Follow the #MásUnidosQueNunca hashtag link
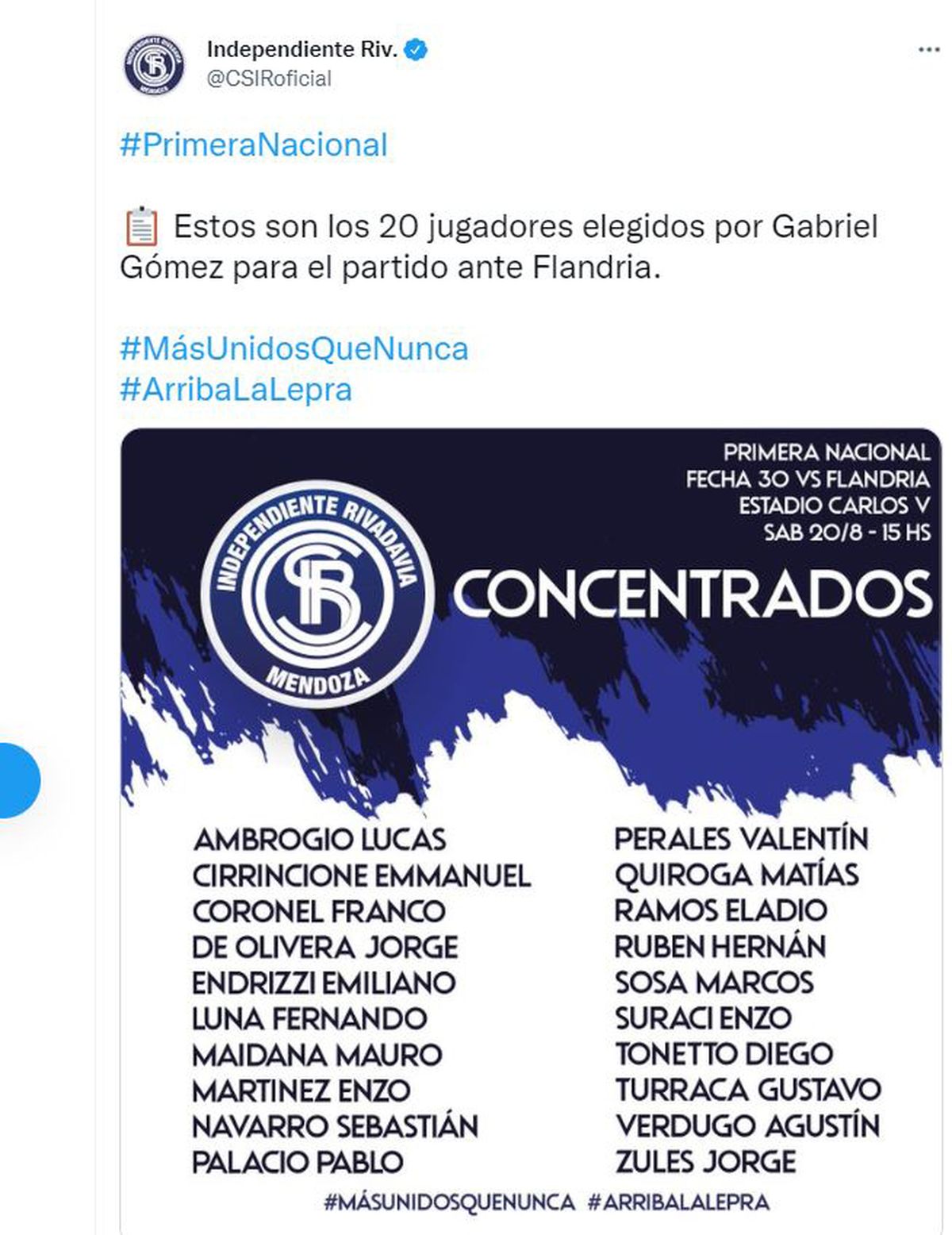This screenshot has width=952, height=1235. click(x=294, y=348)
